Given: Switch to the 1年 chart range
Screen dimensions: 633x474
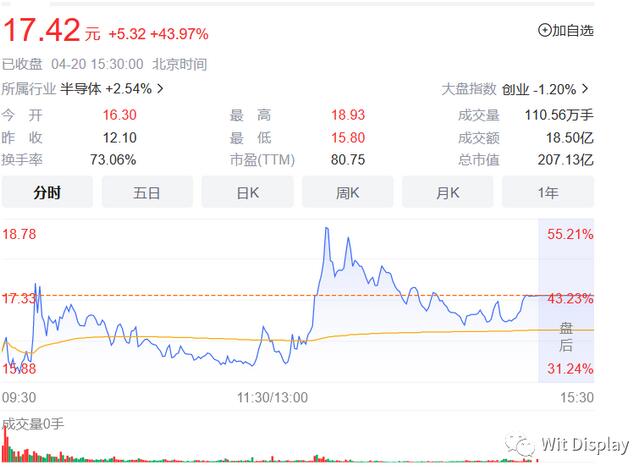Looking at the screenshot, I should (547, 192).
